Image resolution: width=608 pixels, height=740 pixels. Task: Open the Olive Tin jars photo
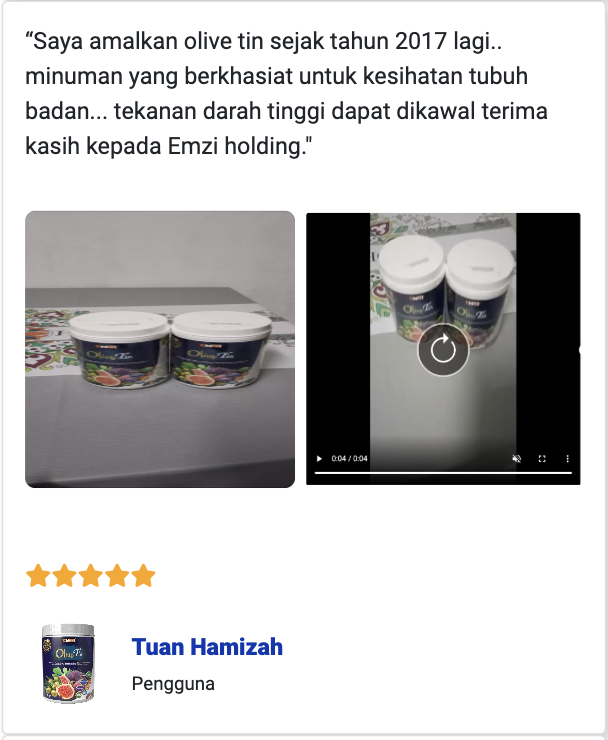(160, 349)
